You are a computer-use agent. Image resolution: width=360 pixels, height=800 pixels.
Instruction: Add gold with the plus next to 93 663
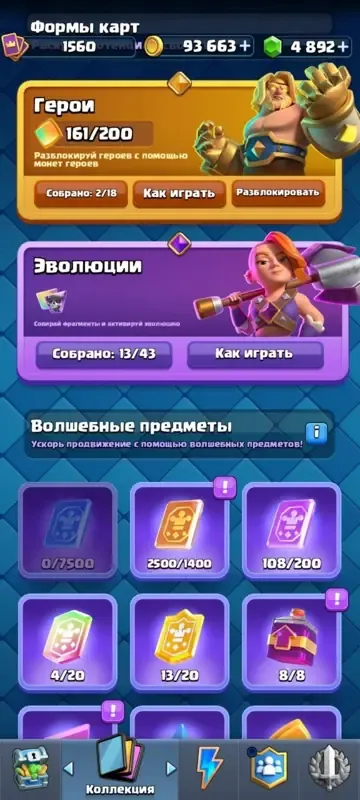click(246, 46)
